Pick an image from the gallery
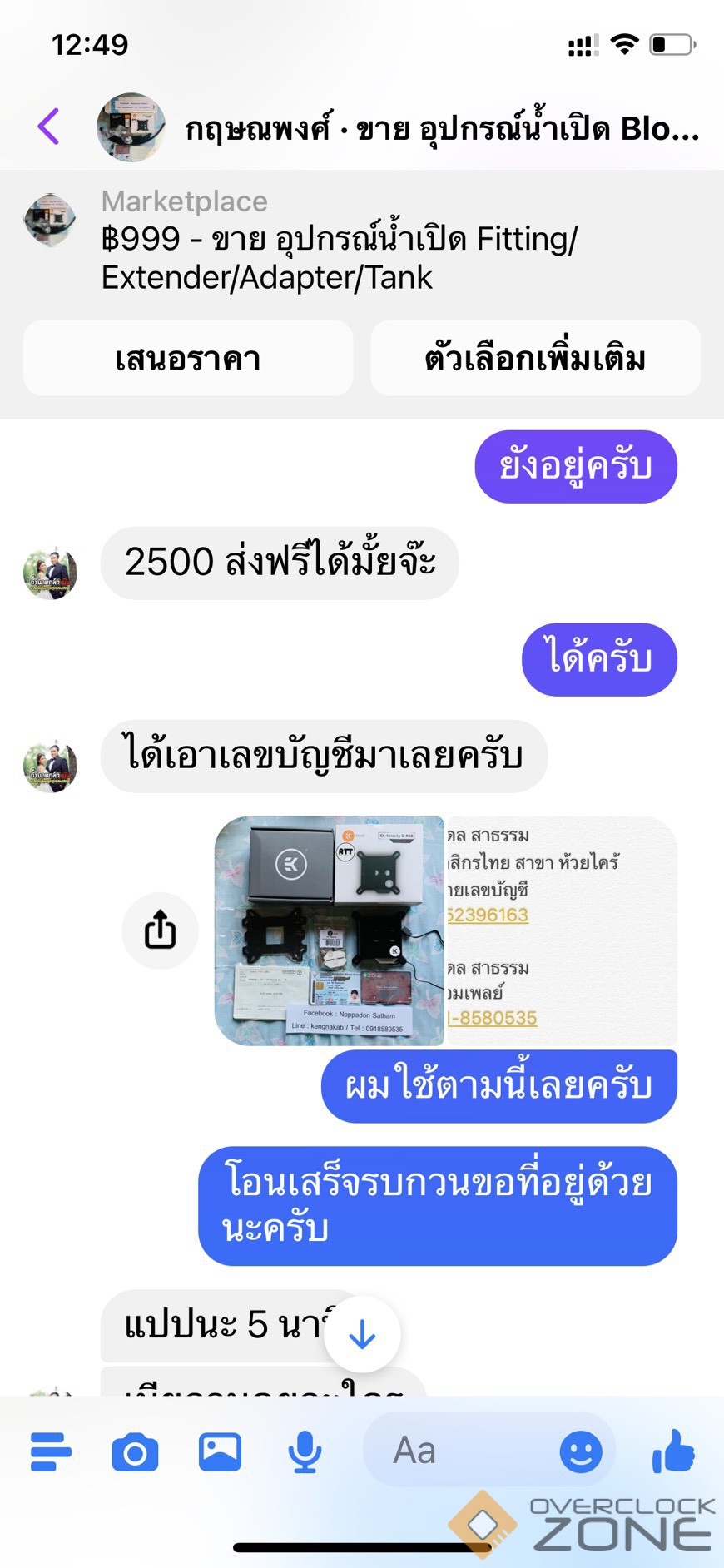724x1568 pixels. click(220, 1452)
